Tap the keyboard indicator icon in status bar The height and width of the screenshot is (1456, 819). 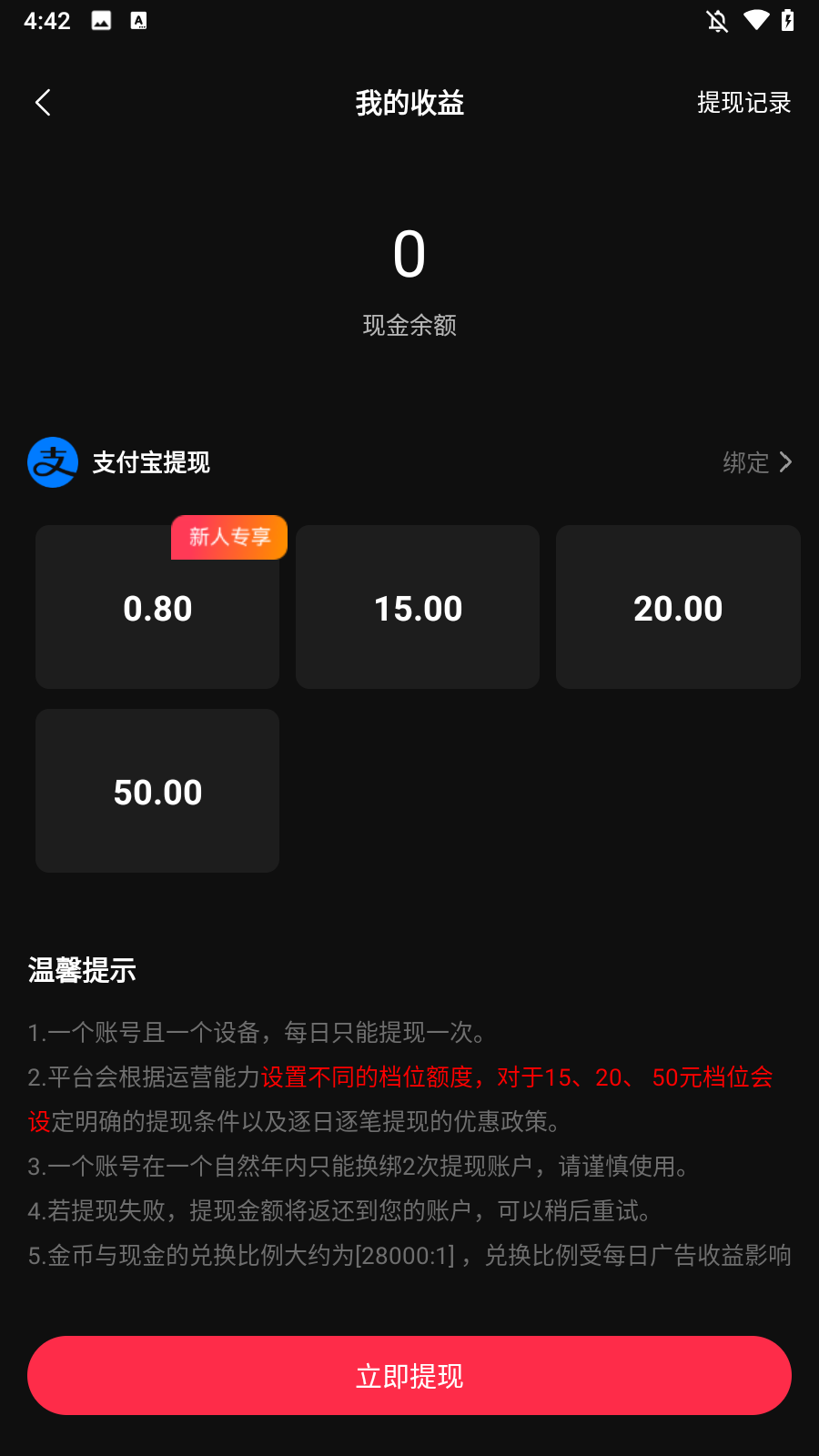138,20
